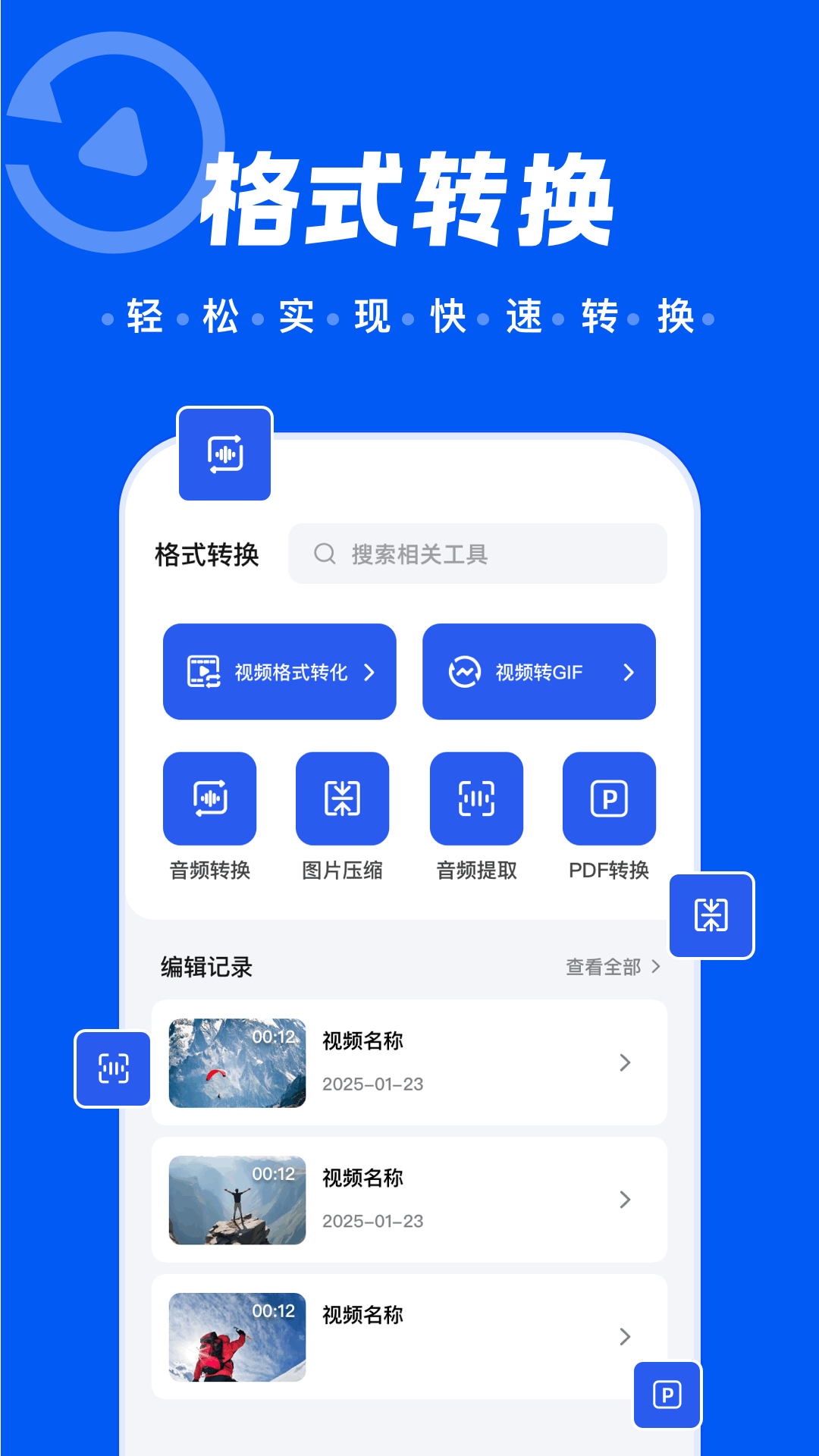The image size is (819, 1456).
Task: Open the PDF转换 PDF conversion tool
Action: click(x=609, y=798)
